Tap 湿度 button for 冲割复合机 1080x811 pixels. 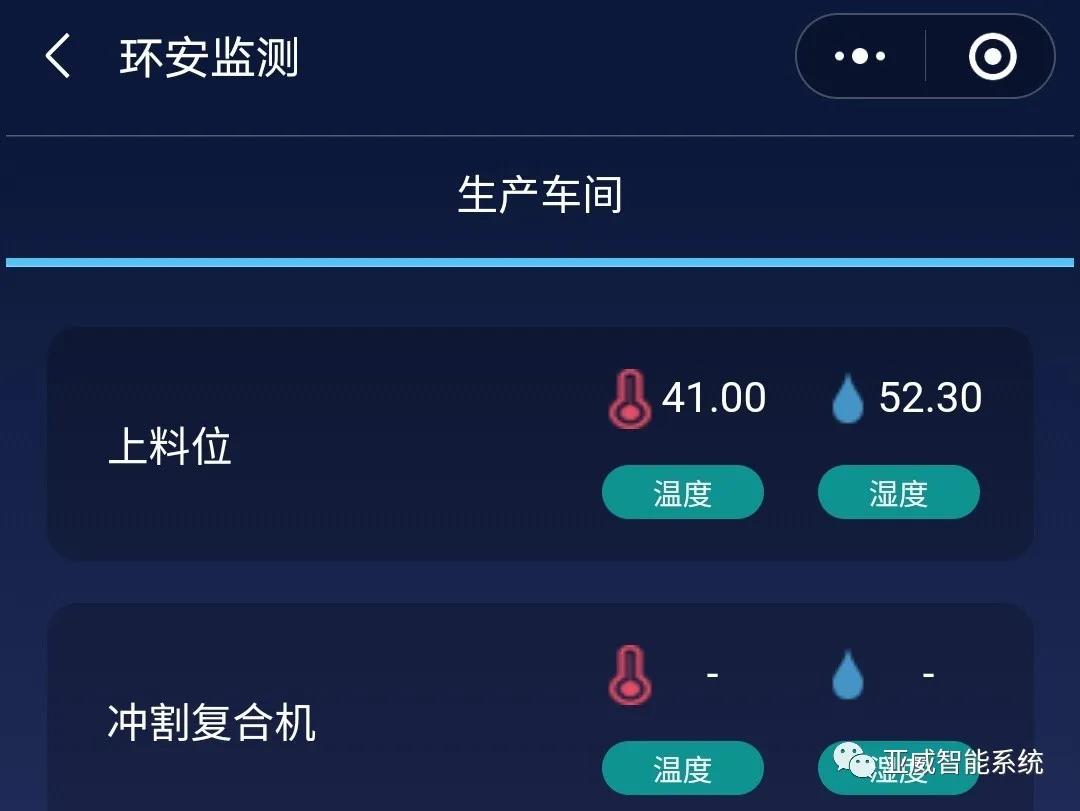[898, 769]
